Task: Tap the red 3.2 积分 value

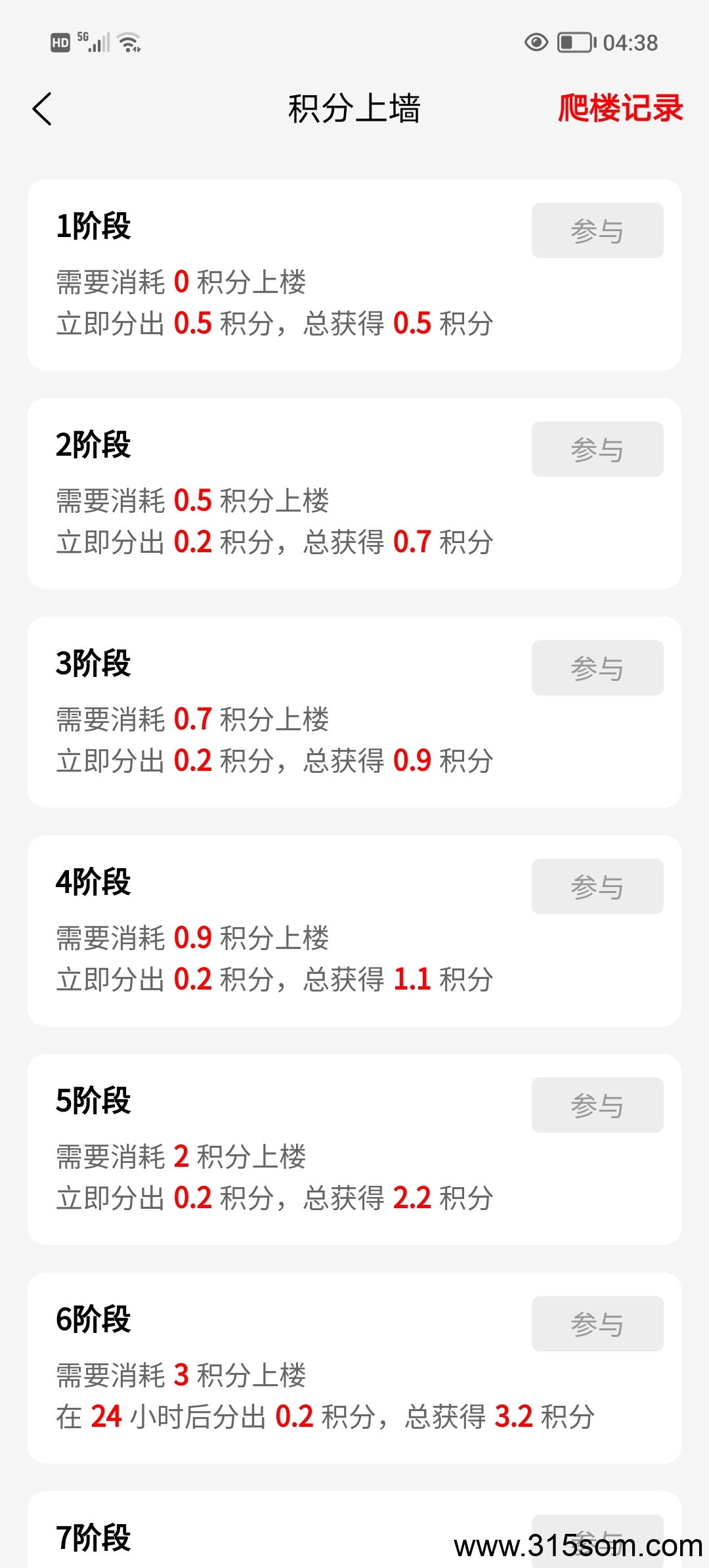Action: pyautogui.click(x=514, y=1417)
